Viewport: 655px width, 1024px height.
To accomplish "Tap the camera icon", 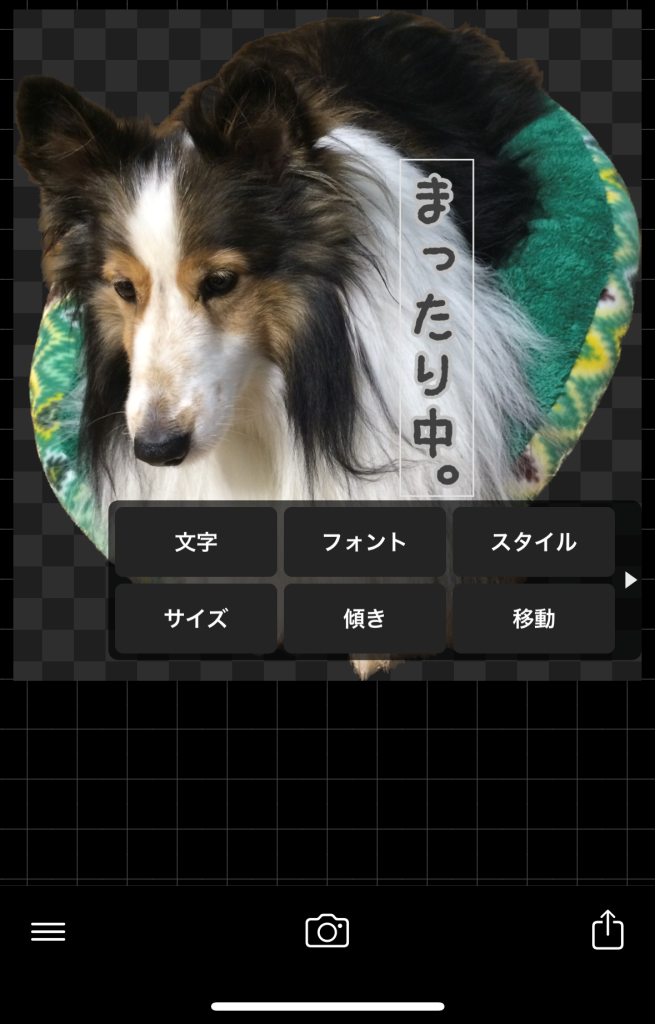I will [x=327, y=931].
